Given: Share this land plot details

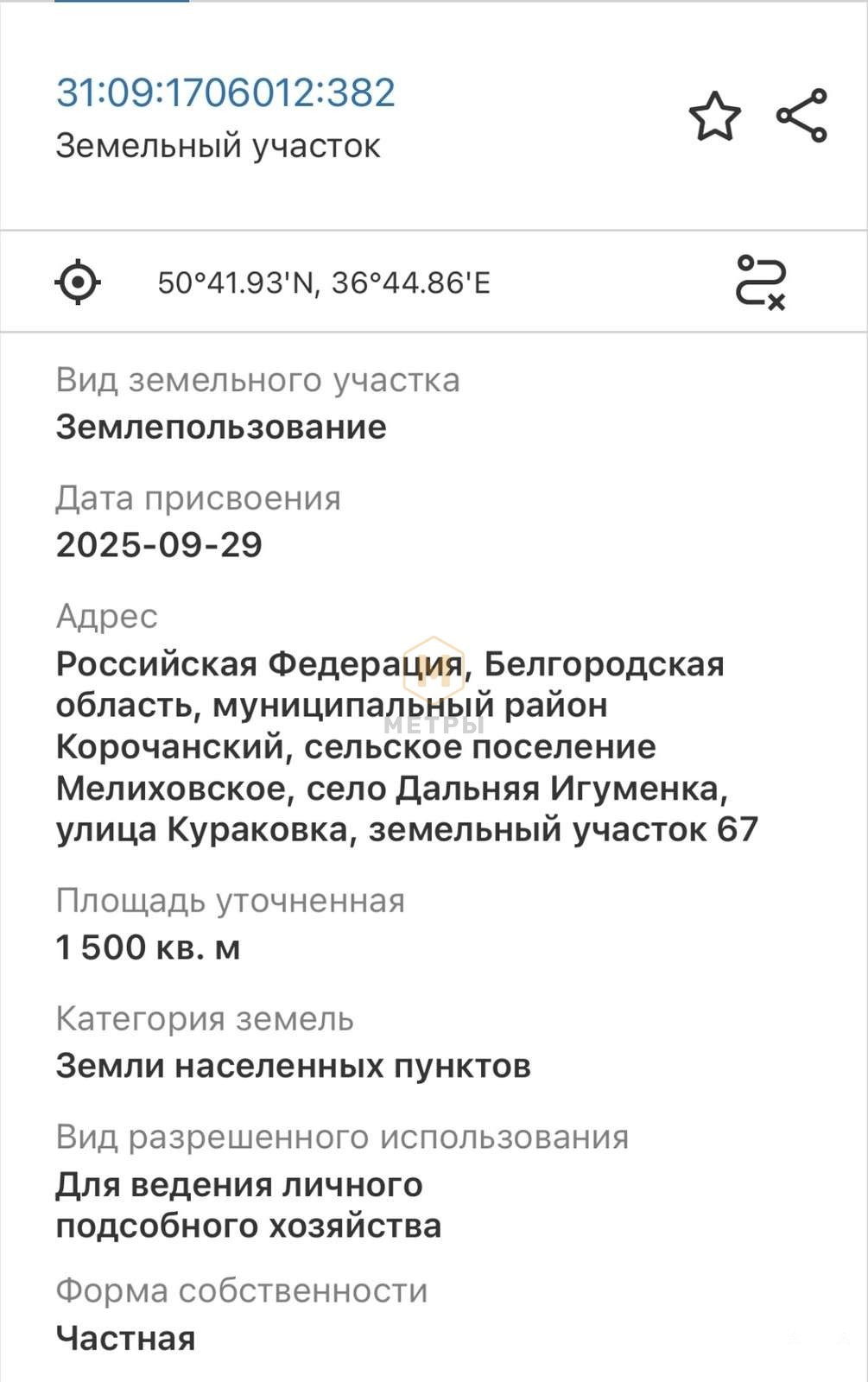Looking at the screenshot, I should click(x=801, y=116).
